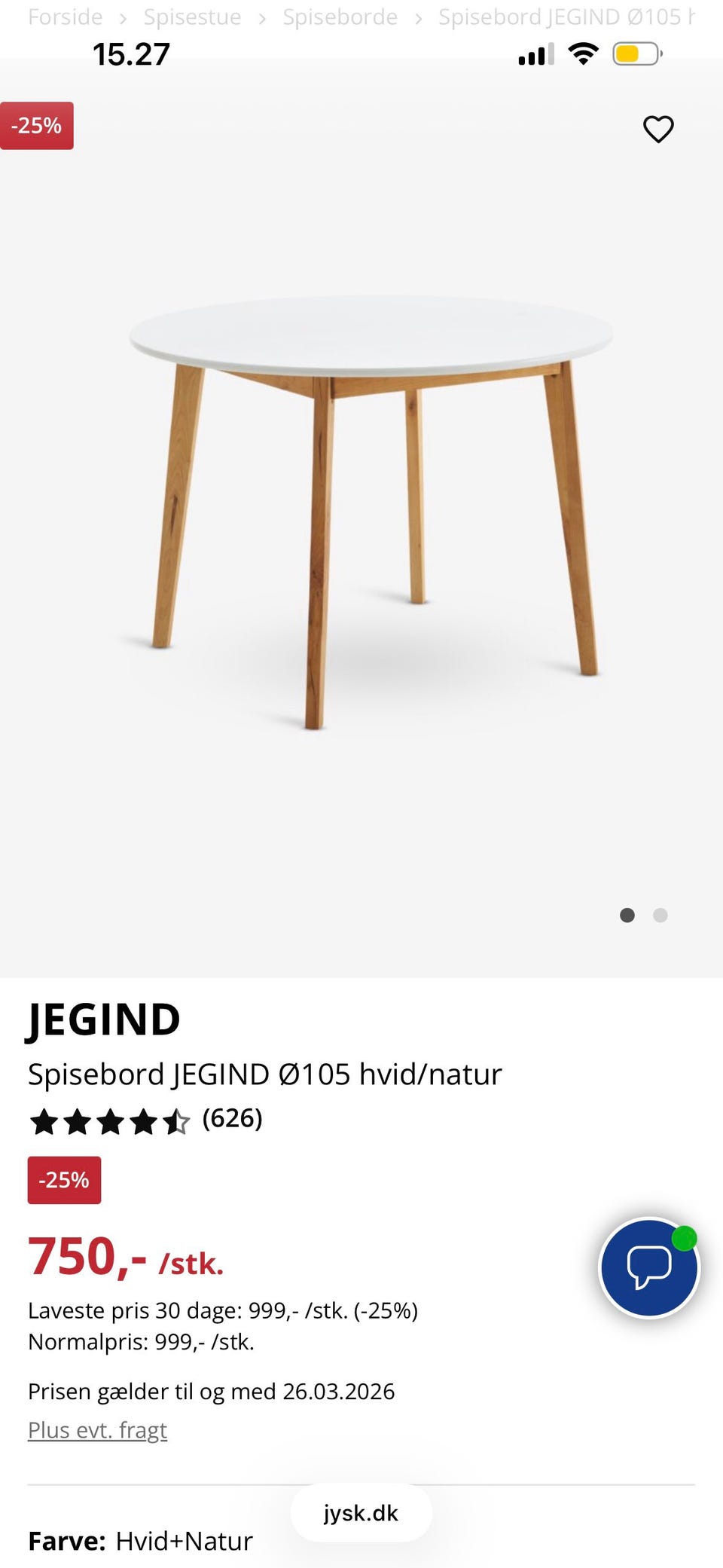Go to Forside breadcrumb
This screenshot has width=723, height=1568.
pyautogui.click(x=65, y=17)
